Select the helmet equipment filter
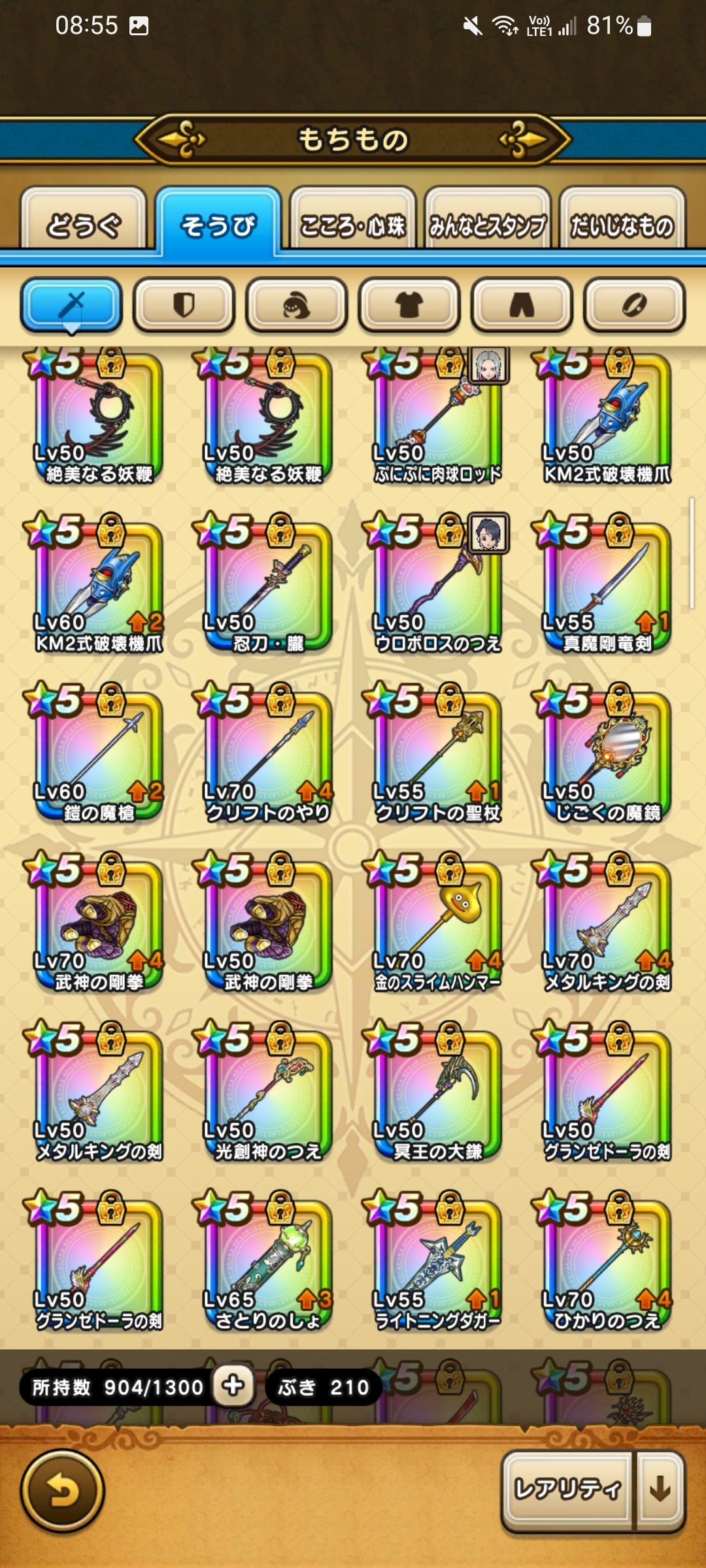This screenshot has width=706, height=1568. click(x=296, y=304)
